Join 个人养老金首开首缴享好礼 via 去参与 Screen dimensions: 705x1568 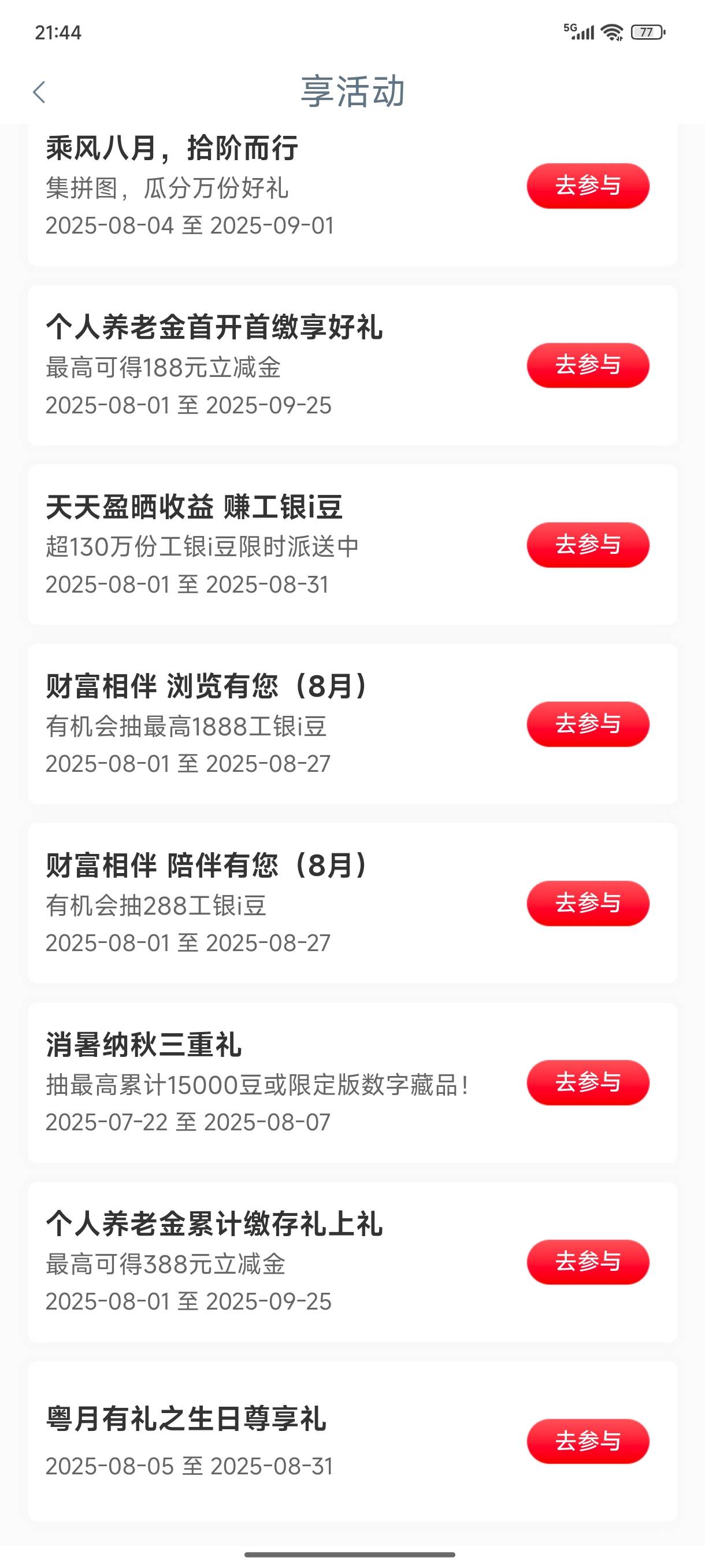point(588,365)
